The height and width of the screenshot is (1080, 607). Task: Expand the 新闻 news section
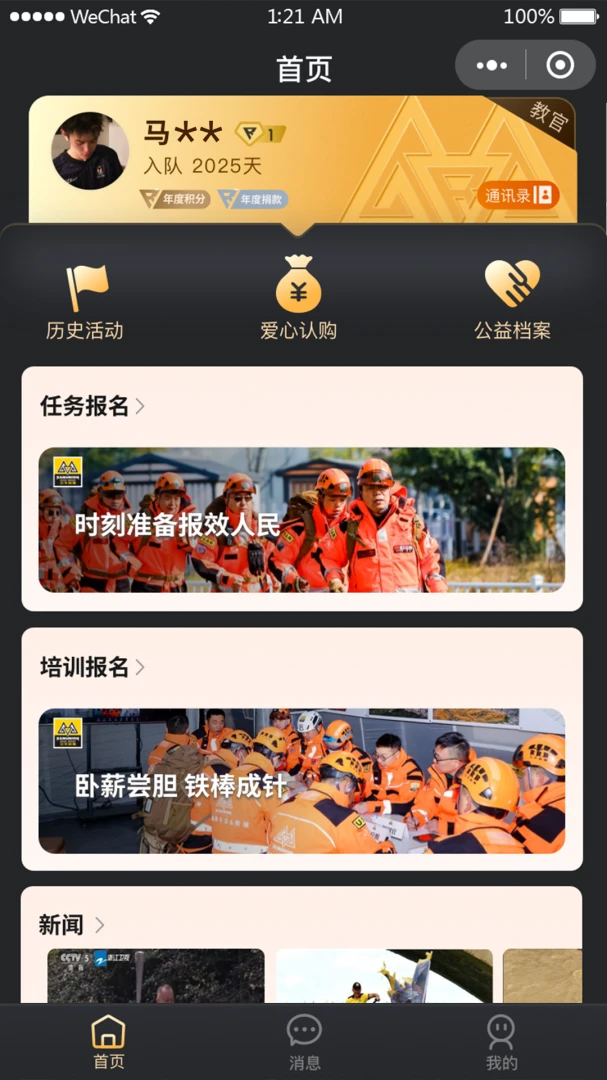pyautogui.click(x=72, y=925)
